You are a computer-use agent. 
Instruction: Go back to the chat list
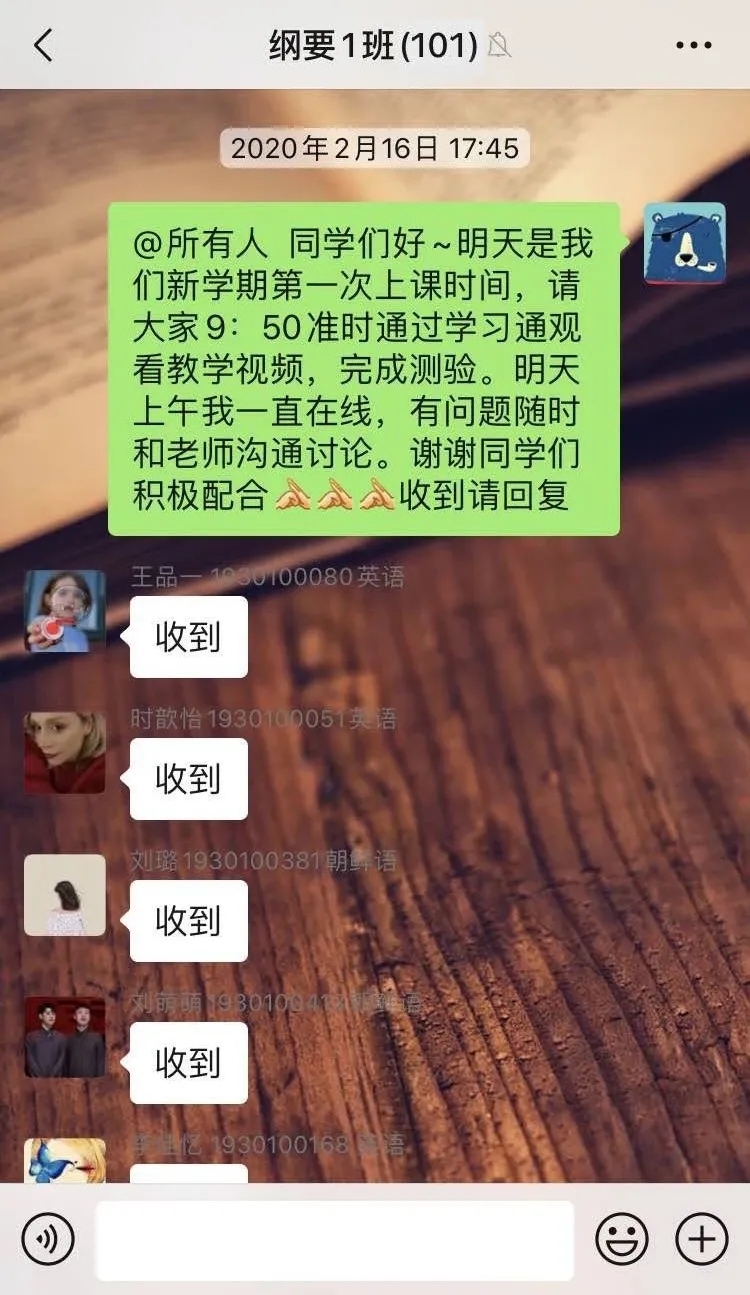pyautogui.click(x=43, y=46)
